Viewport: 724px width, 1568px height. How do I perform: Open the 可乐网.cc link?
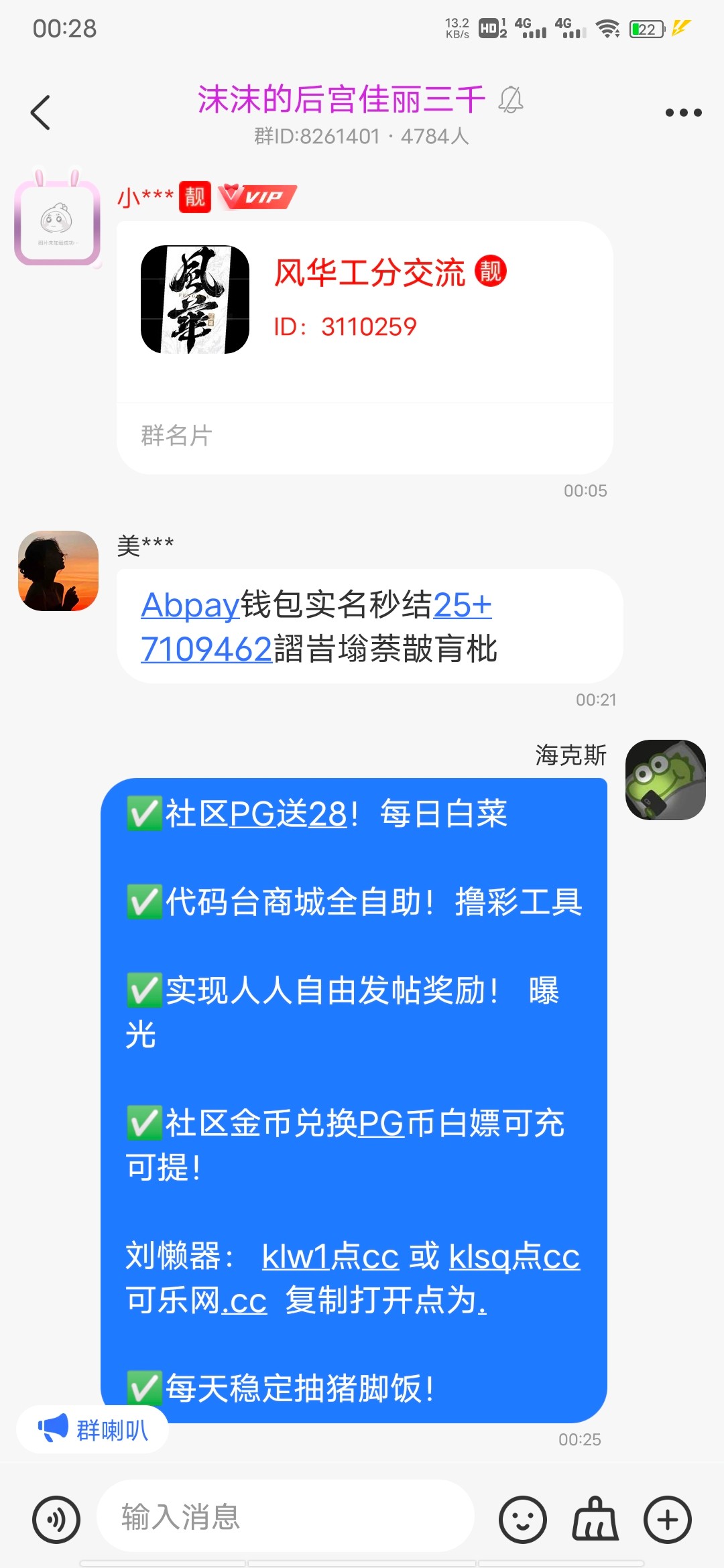196,1301
